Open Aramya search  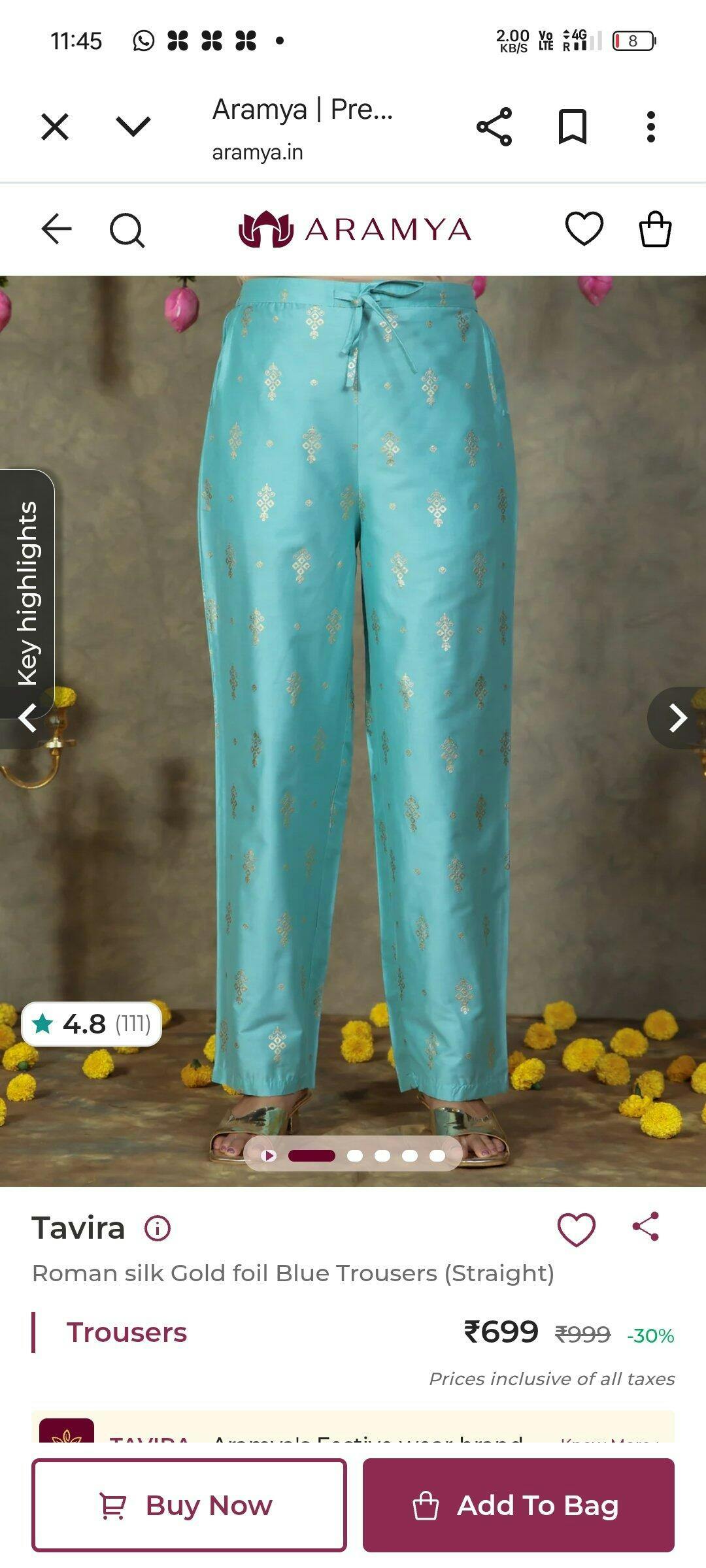(127, 230)
